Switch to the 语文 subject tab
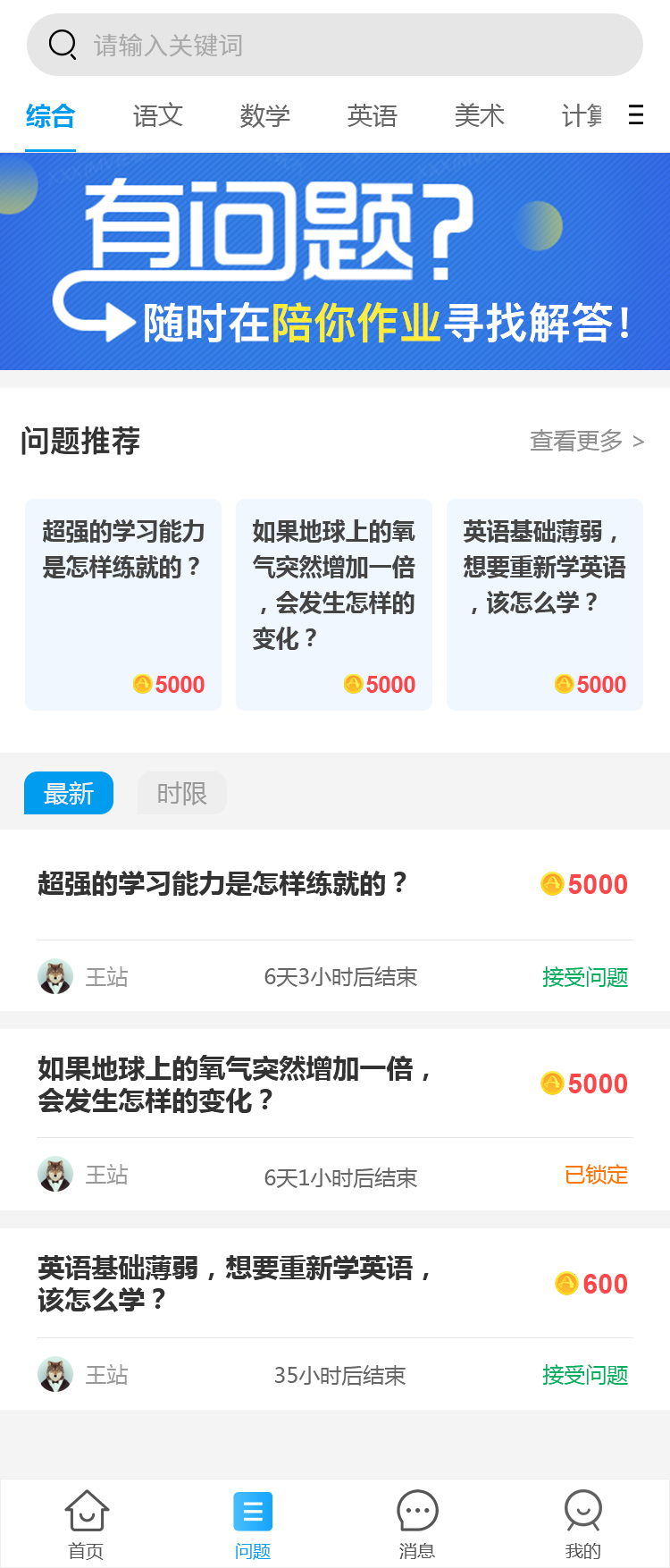The image size is (670, 1568). [158, 116]
